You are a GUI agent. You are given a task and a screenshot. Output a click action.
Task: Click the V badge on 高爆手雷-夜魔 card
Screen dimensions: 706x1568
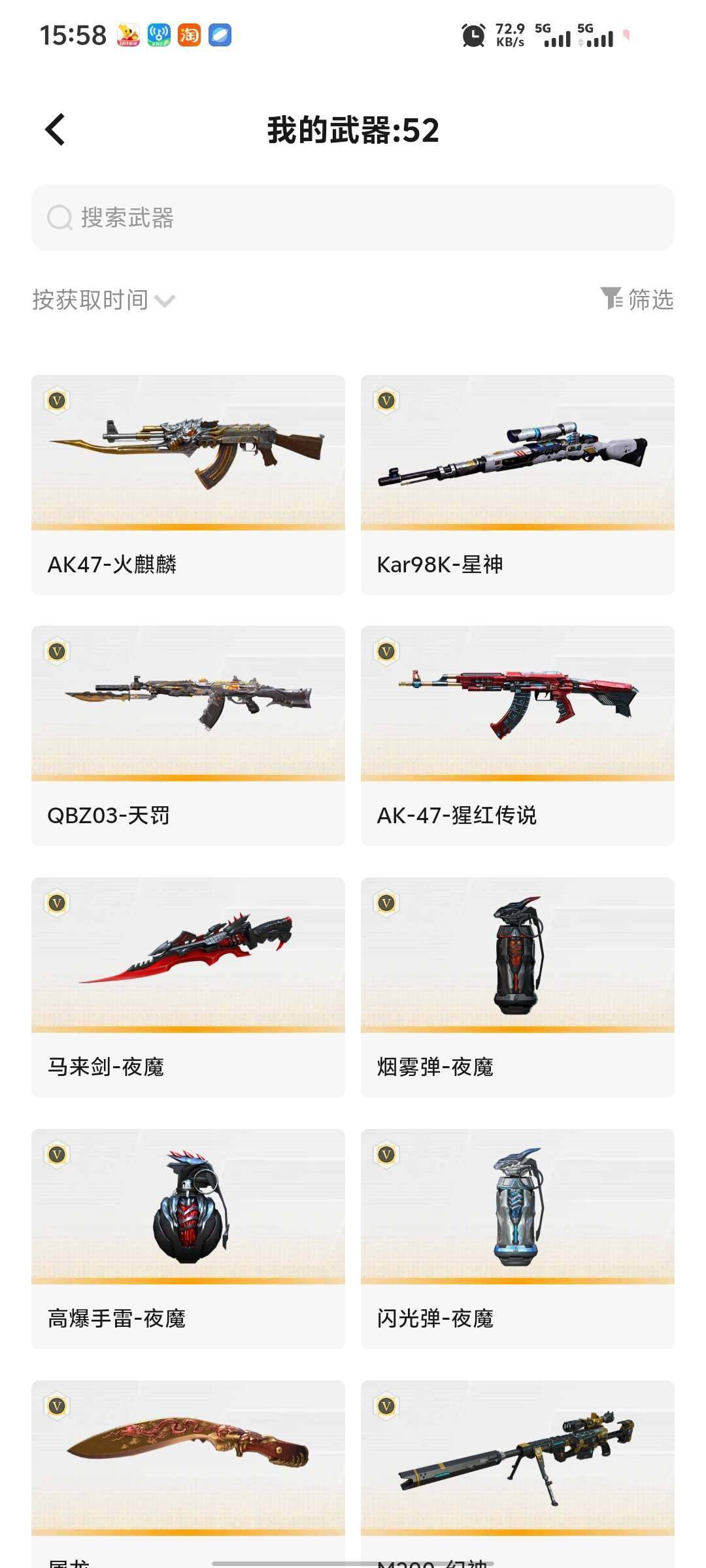pos(58,1153)
